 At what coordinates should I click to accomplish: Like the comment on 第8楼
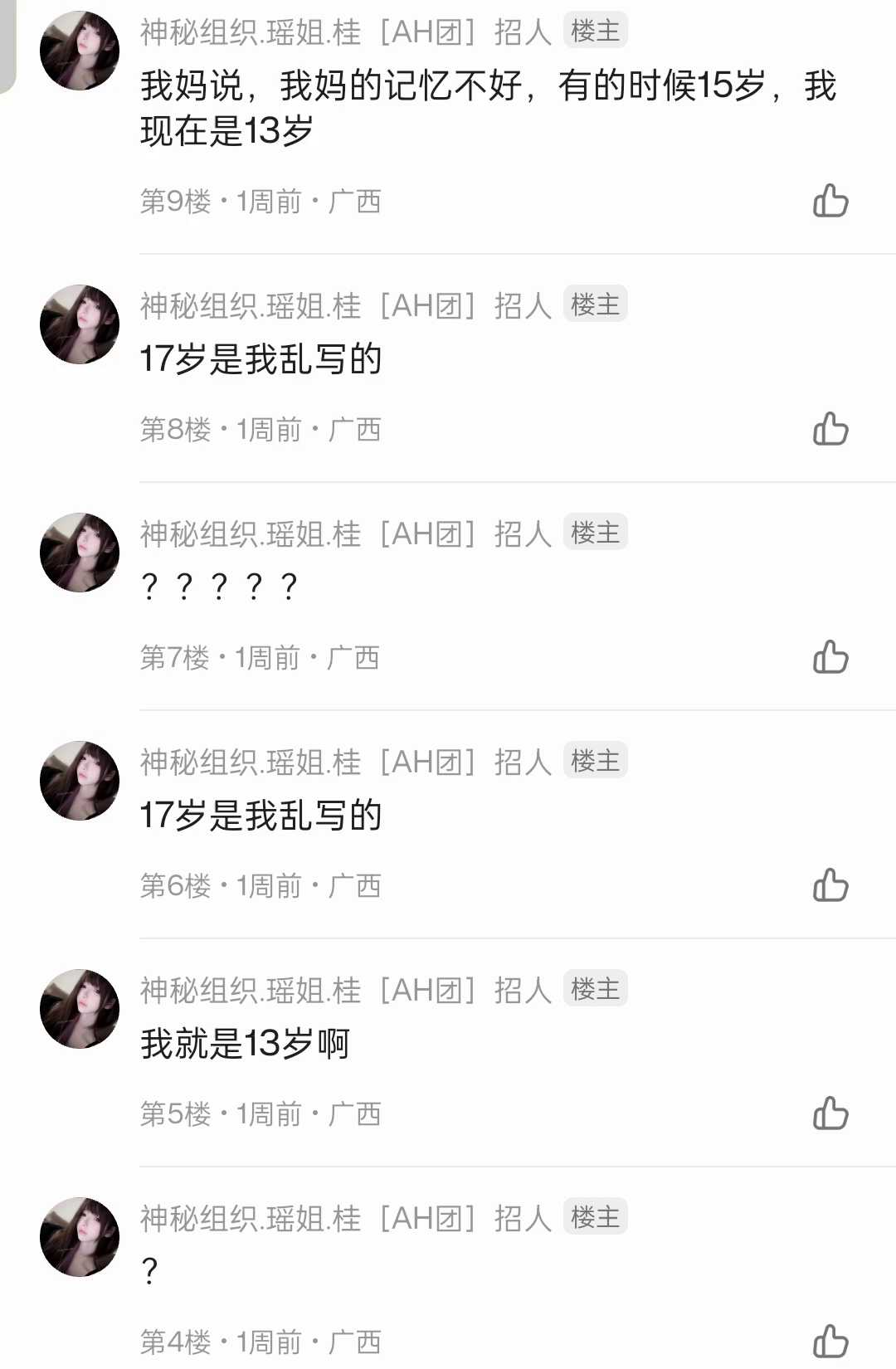pos(830,429)
